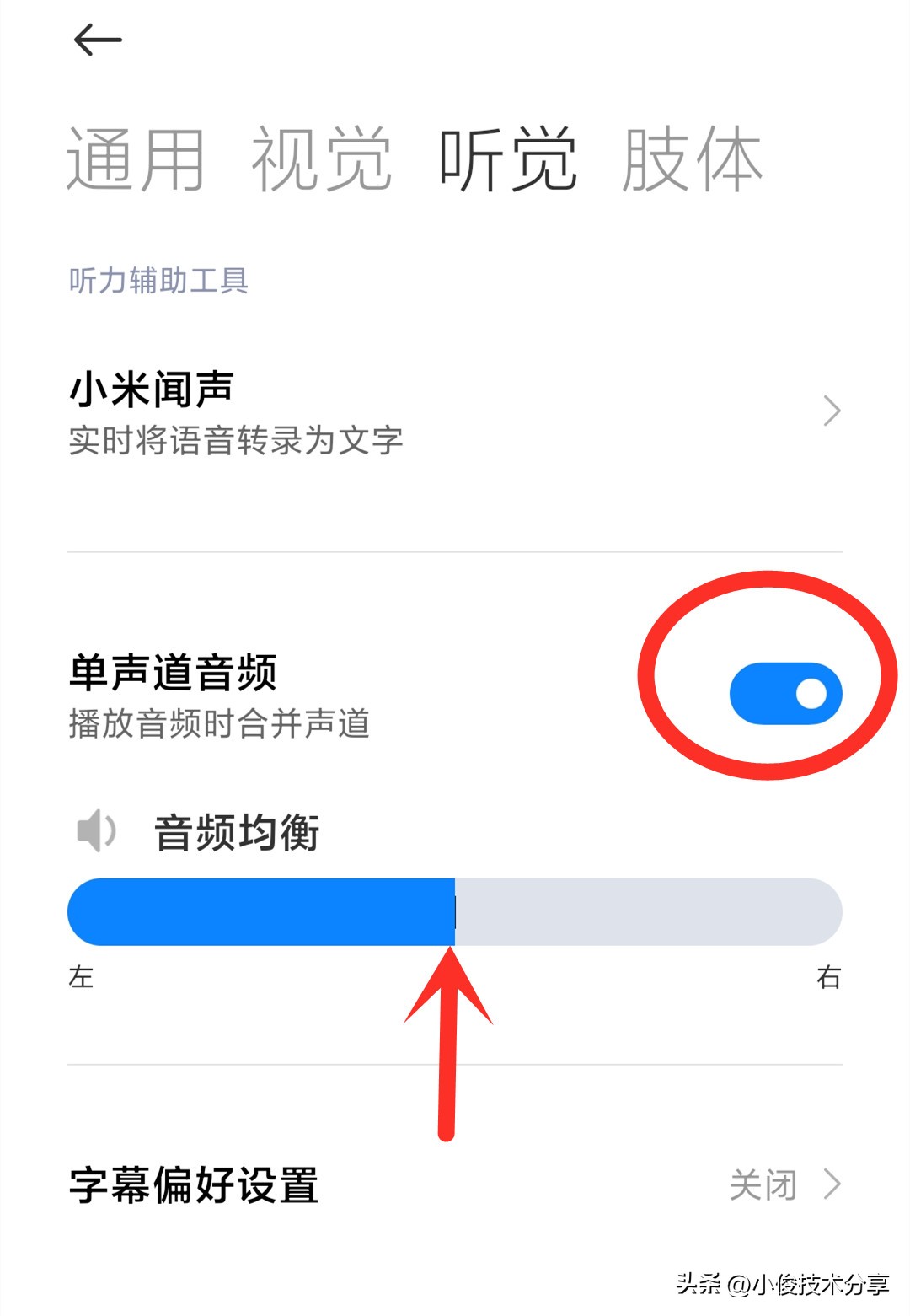The width and height of the screenshot is (910, 1316).
Task: Switch to the 肢体 tab
Action: coord(692,159)
